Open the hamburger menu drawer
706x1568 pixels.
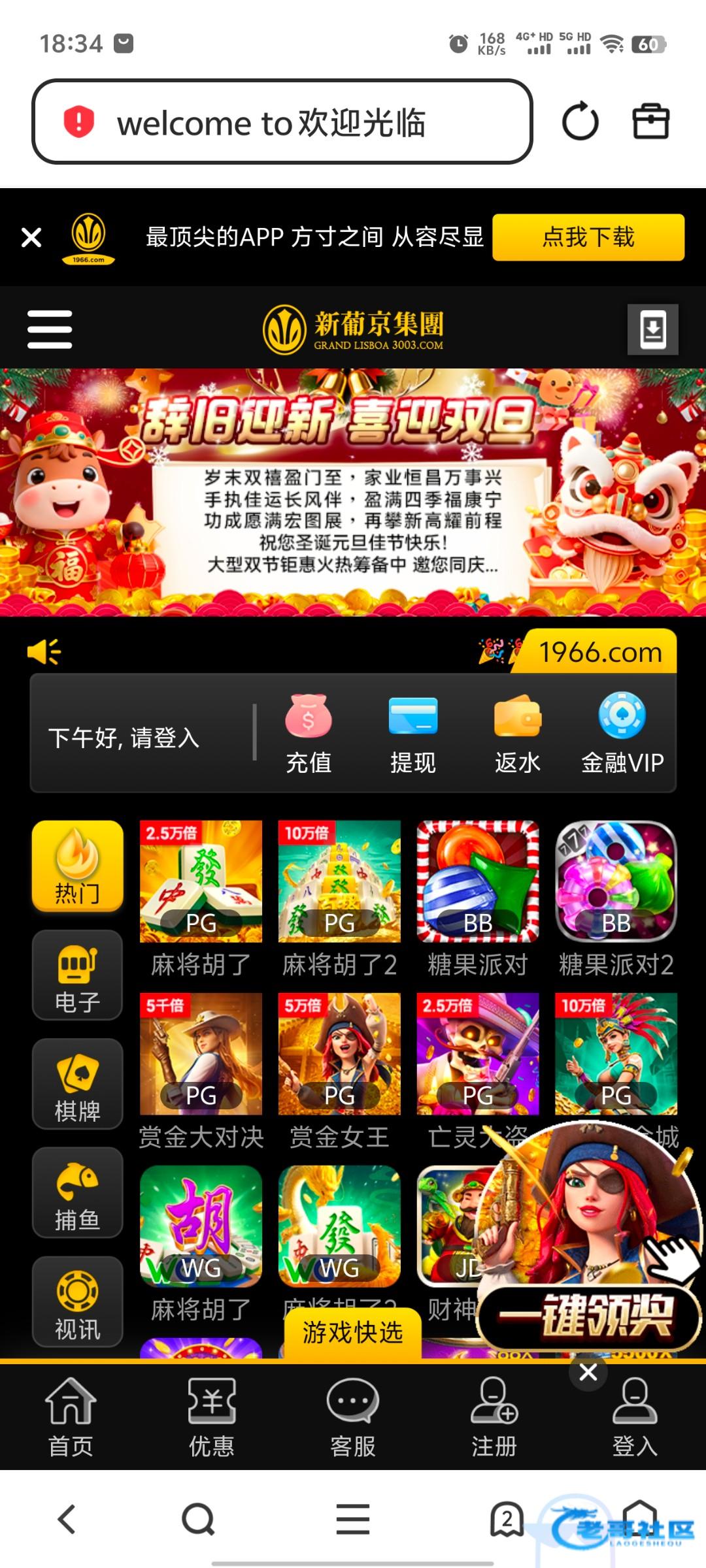(50, 329)
